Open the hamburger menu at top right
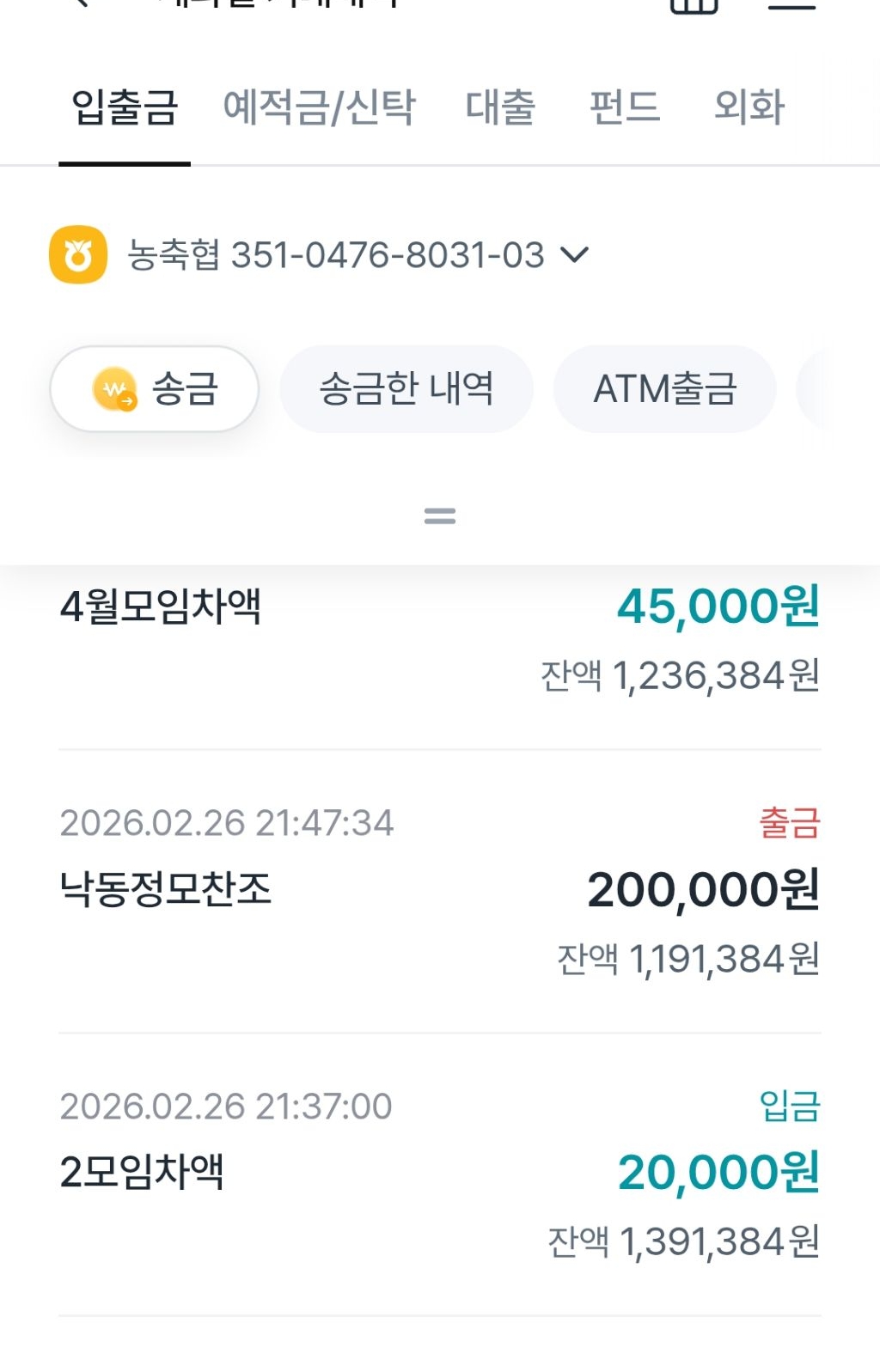The height and width of the screenshot is (1372, 880). point(791,3)
